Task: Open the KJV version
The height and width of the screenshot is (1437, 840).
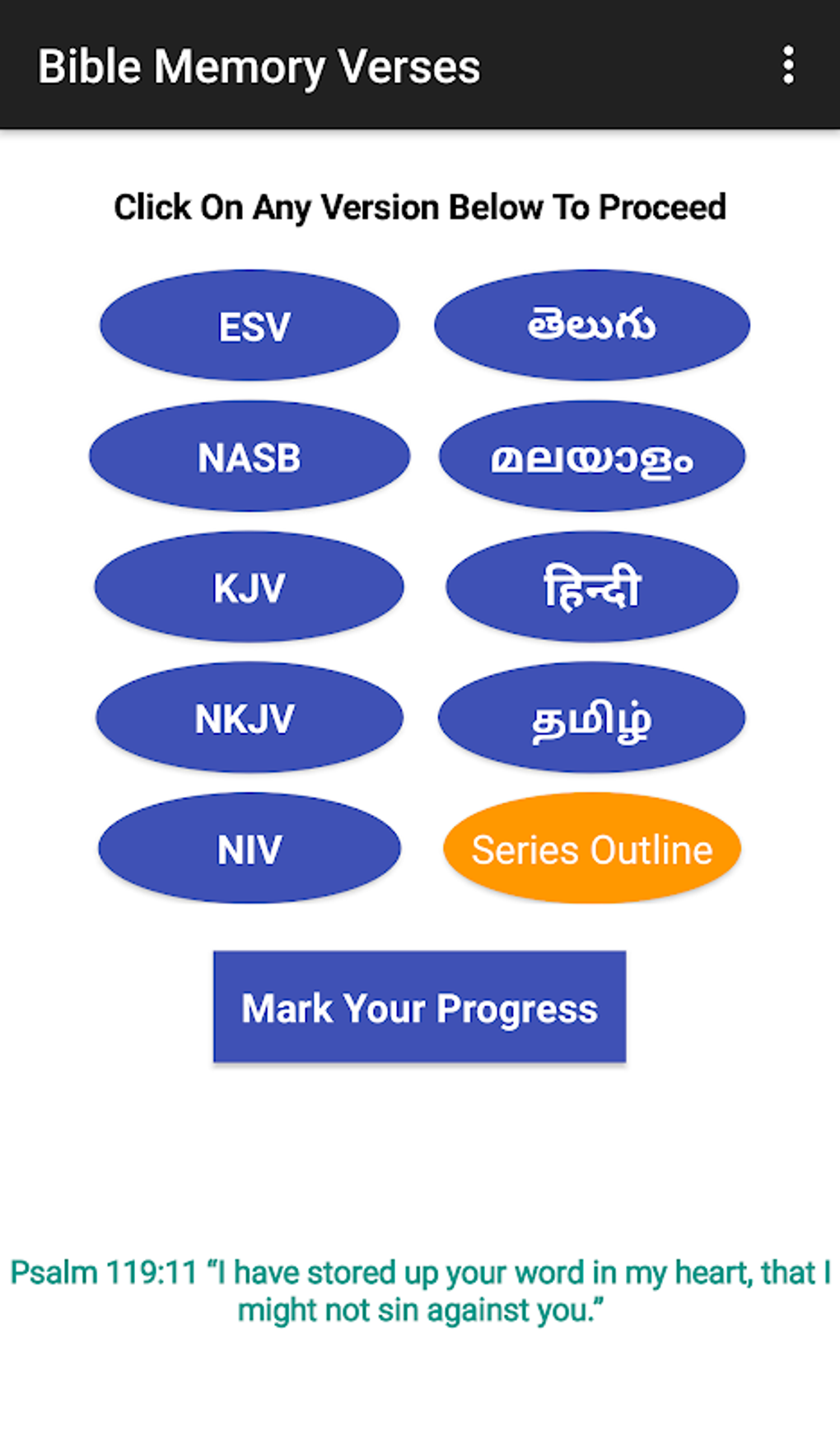Action: 250,587
